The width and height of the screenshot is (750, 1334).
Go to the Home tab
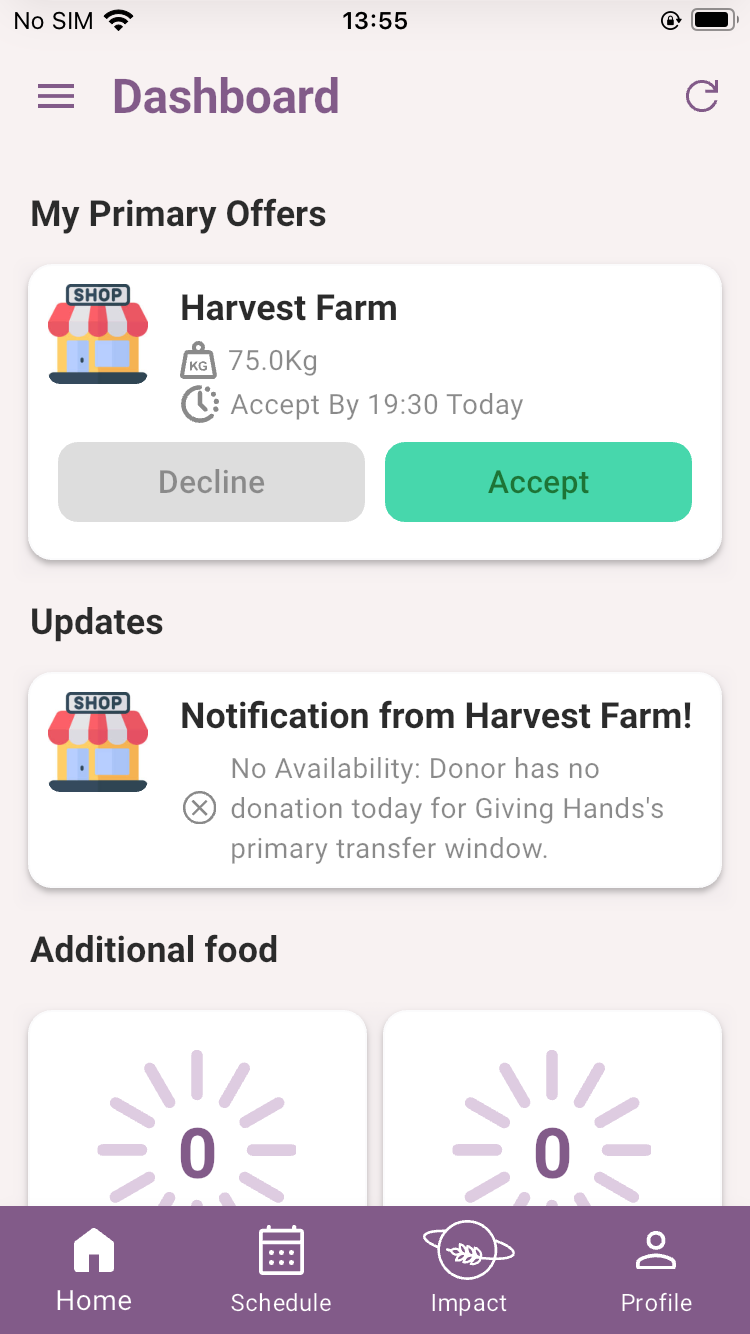coord(94,1270)
